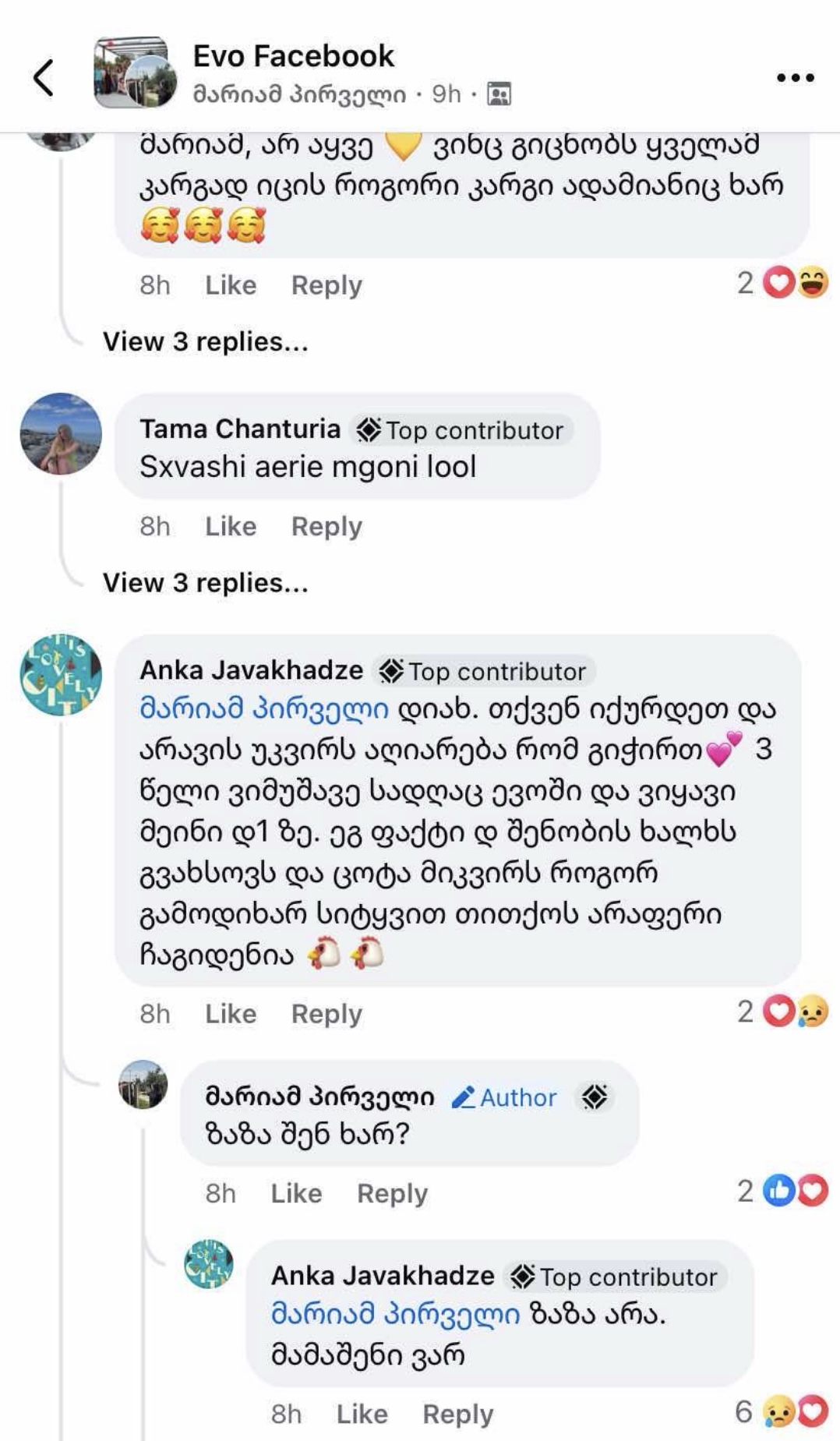Like Anka's 'მამაშენი ვარ' reply
Image resolution: width=840 pixels, height=1441 pixels.
(x=362, y=1414)
